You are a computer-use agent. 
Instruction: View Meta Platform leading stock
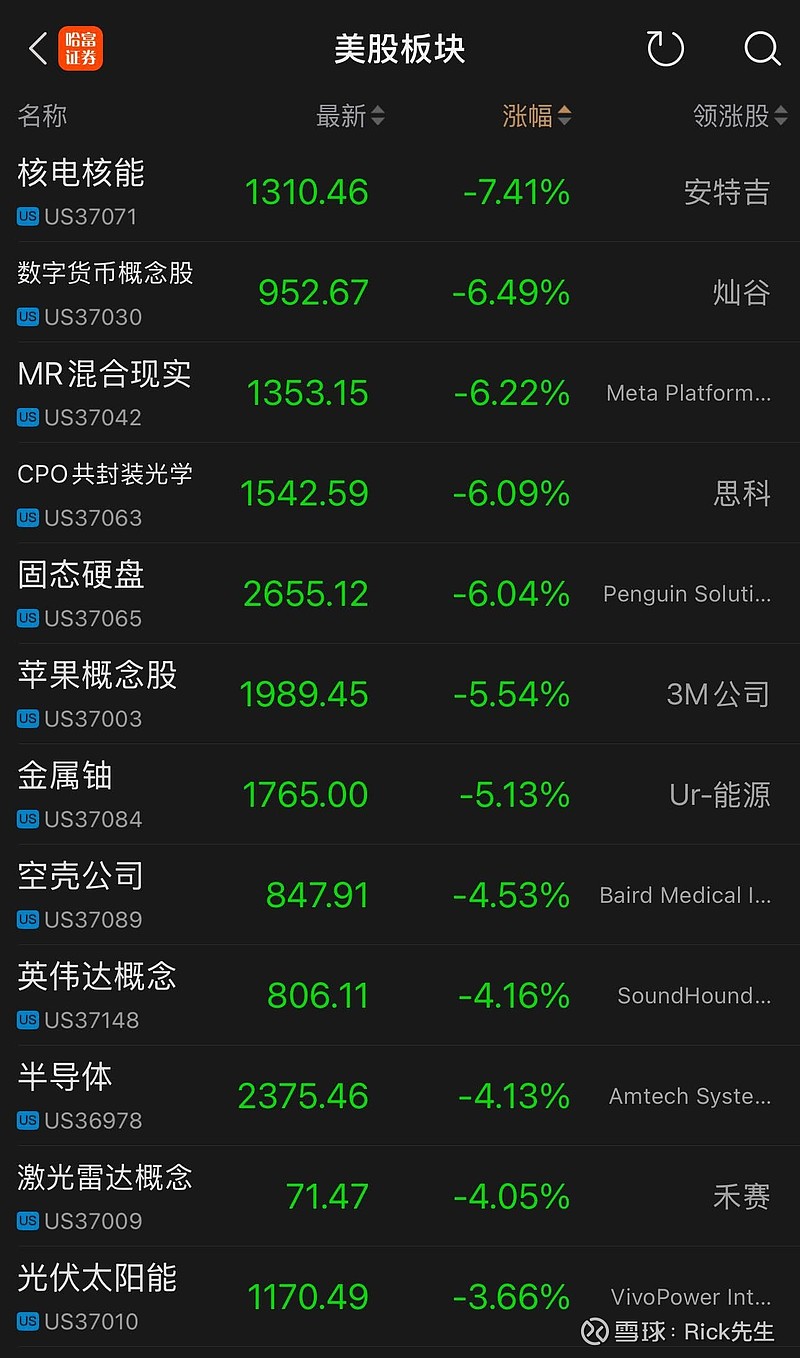[x=688, y=393]
